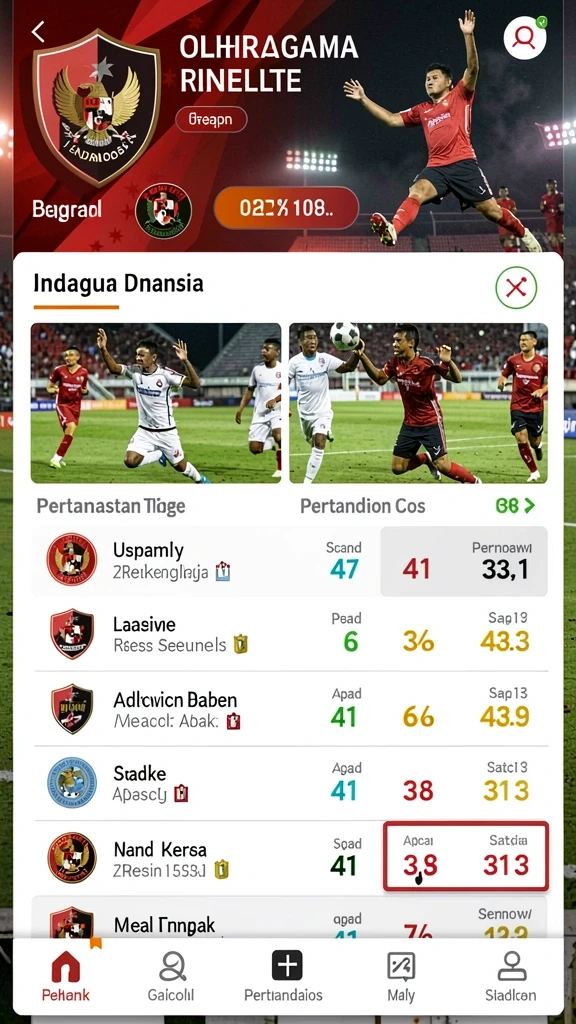Image resolution: width=576 pixels, height=1024 pixels.
Task: Open the Stadke row
Action: [289, 784]
